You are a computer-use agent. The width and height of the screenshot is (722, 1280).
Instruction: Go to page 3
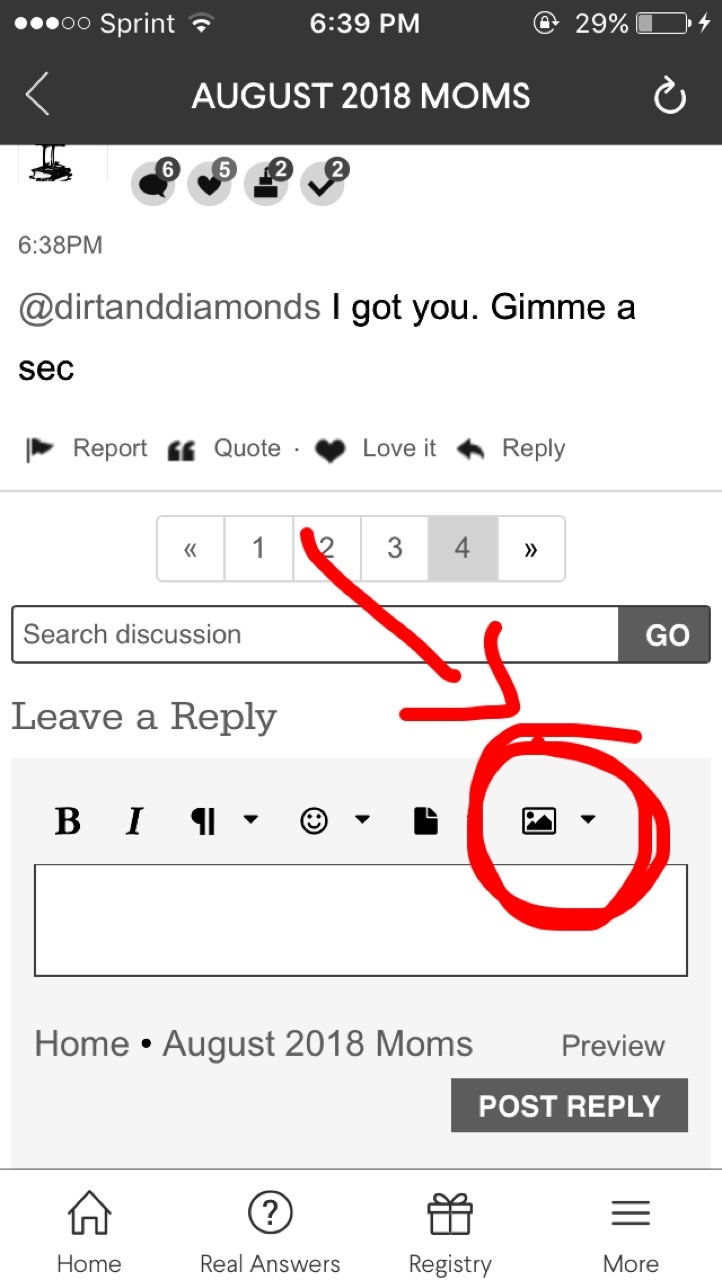395,548
